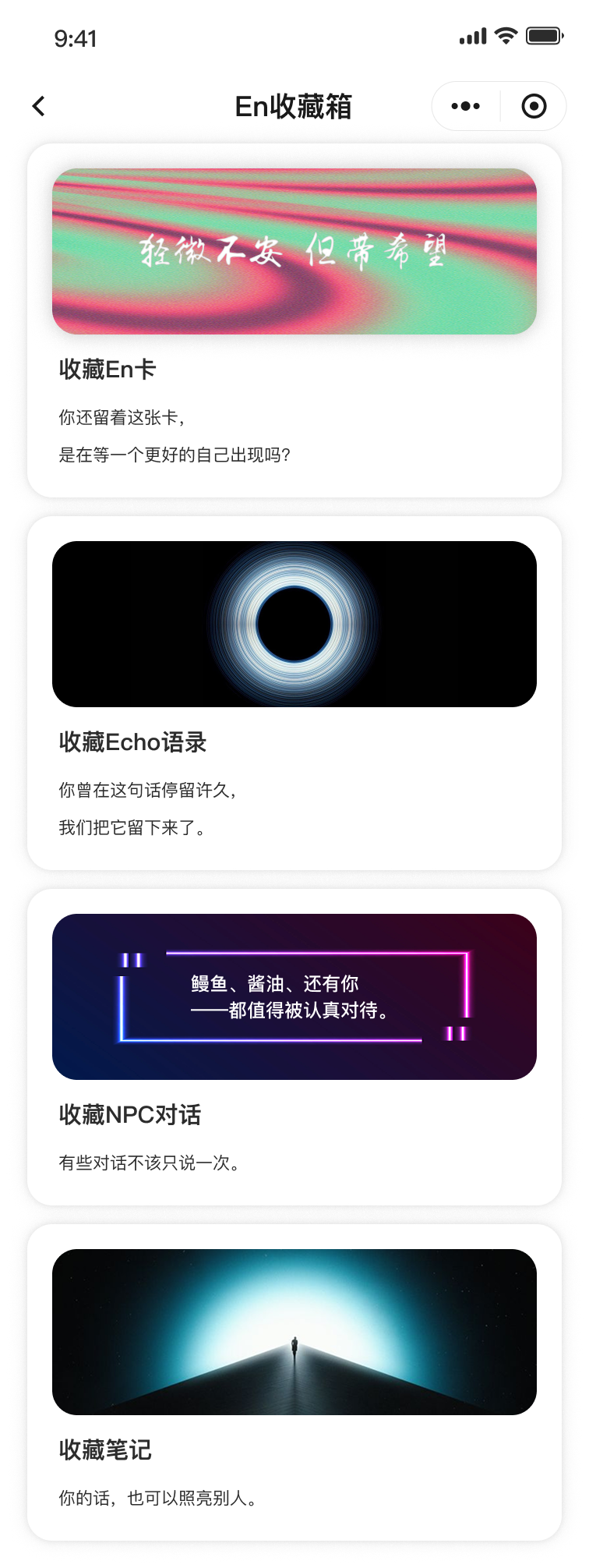589x1568 pixels.
Task: Tap the quote 我们把它留下来了
Action: (132, 828)
